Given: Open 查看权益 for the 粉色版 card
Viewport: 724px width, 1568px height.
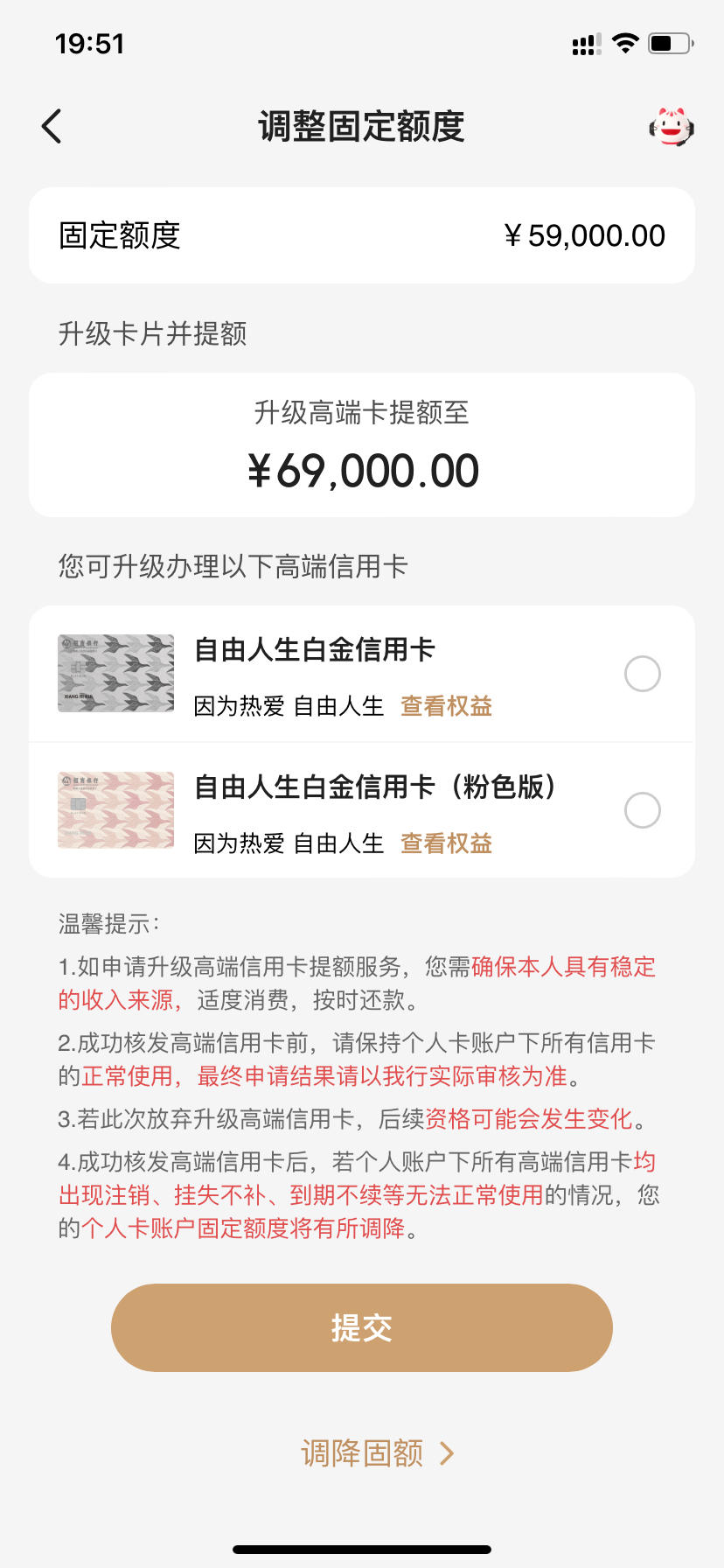Looking at the screenshot, I should click(x=447, y=843).
